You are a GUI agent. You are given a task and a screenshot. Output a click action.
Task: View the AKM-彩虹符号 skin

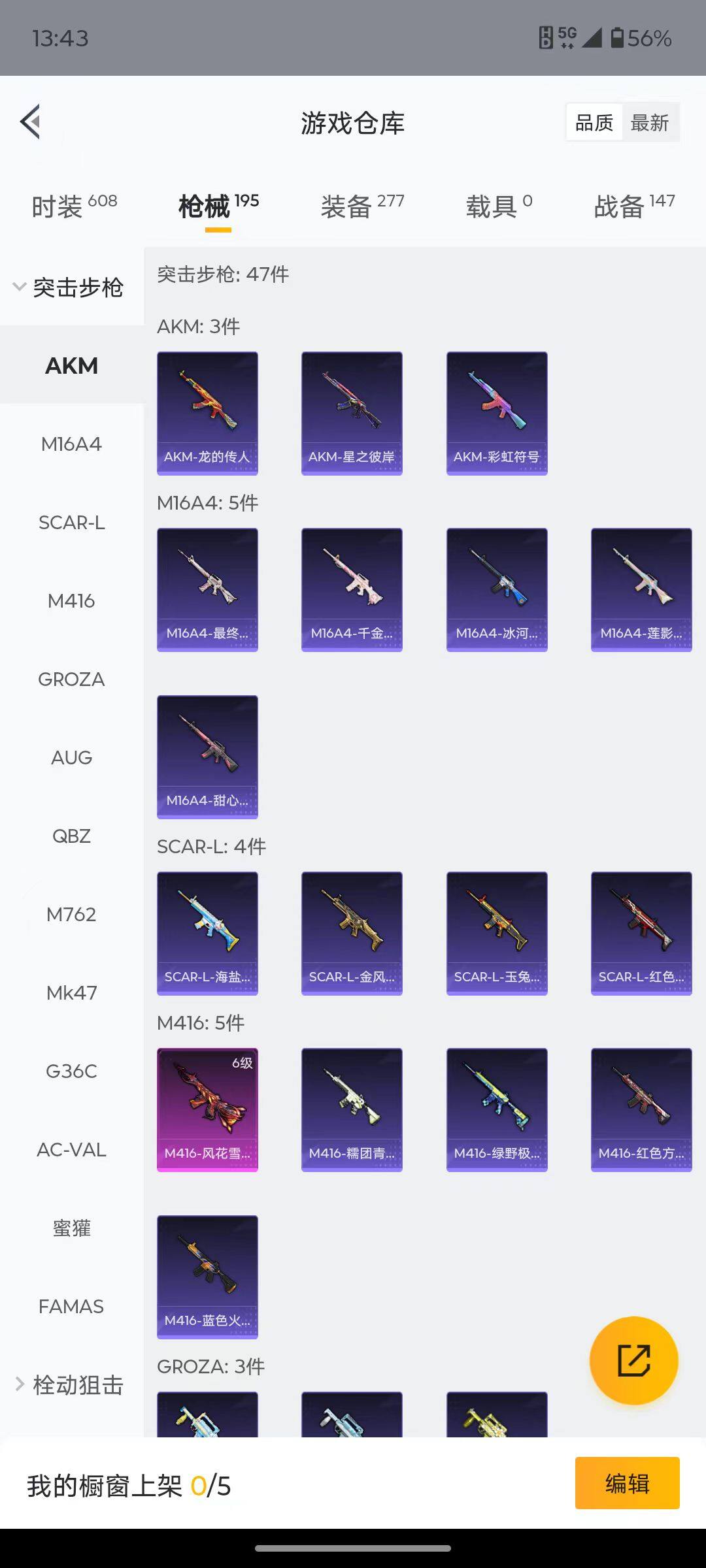click(x=497, y=413)
